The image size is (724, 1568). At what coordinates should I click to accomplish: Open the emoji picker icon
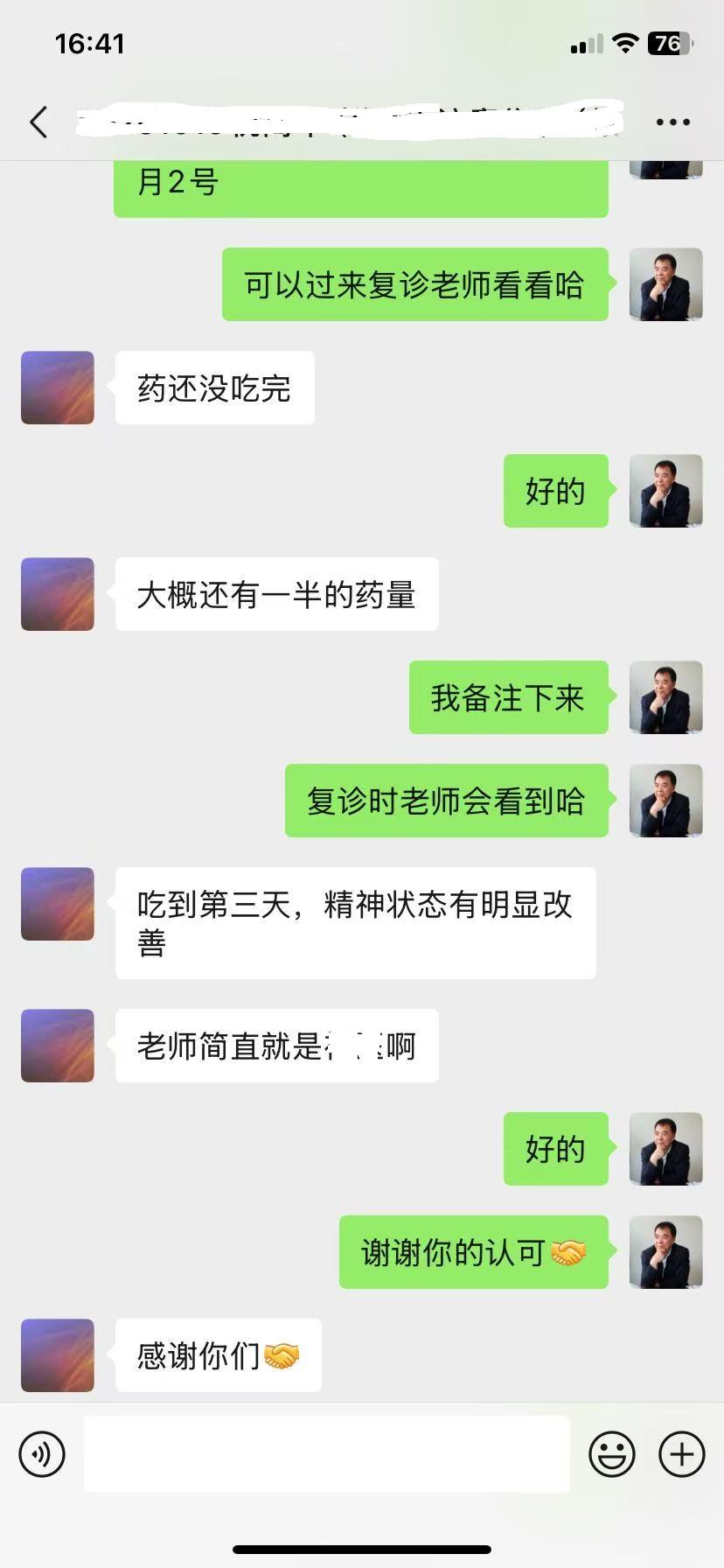(613, 1453)
